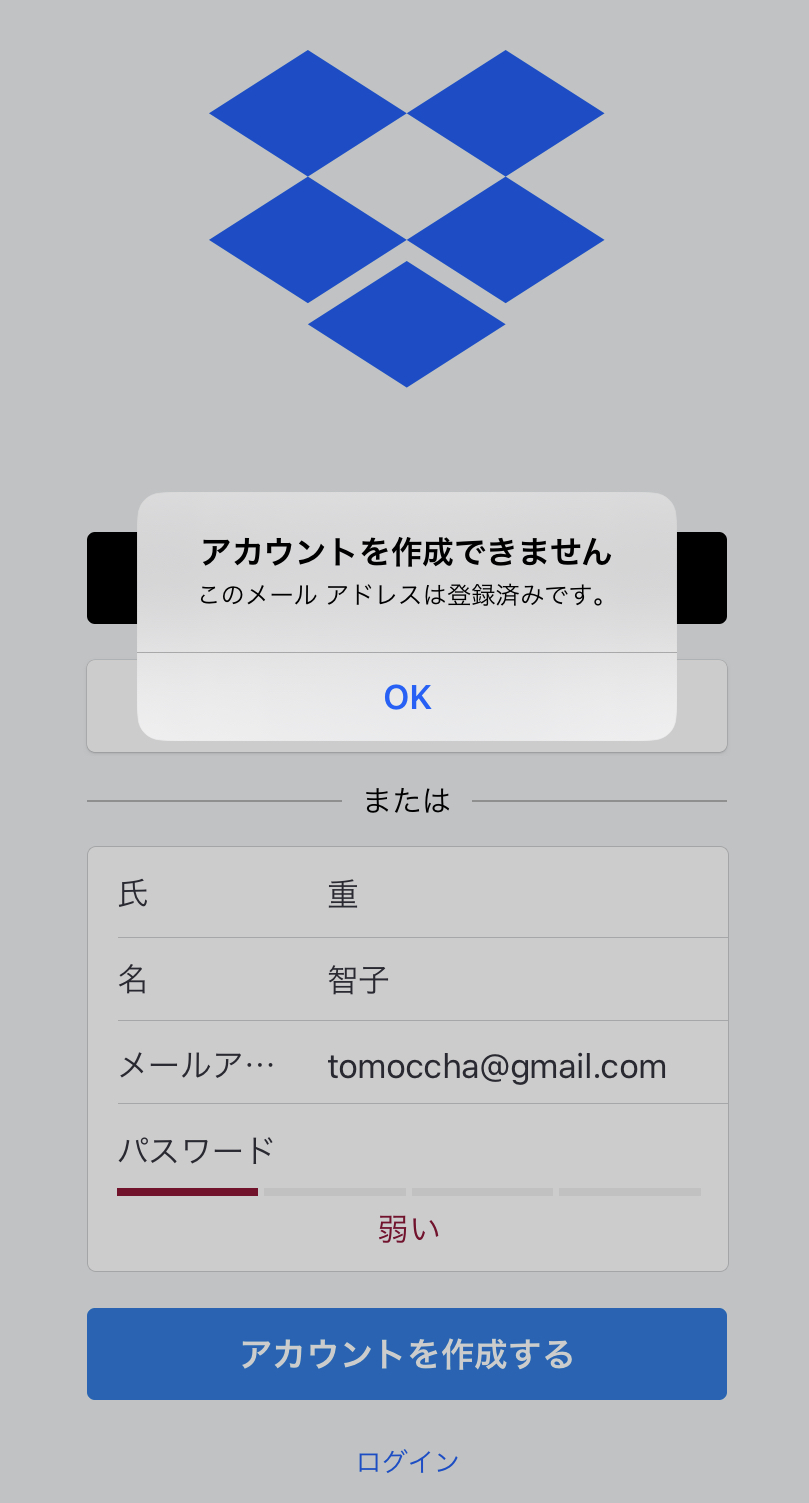
Task: Open the ログイン link
Action: [x=407, y=1462]
